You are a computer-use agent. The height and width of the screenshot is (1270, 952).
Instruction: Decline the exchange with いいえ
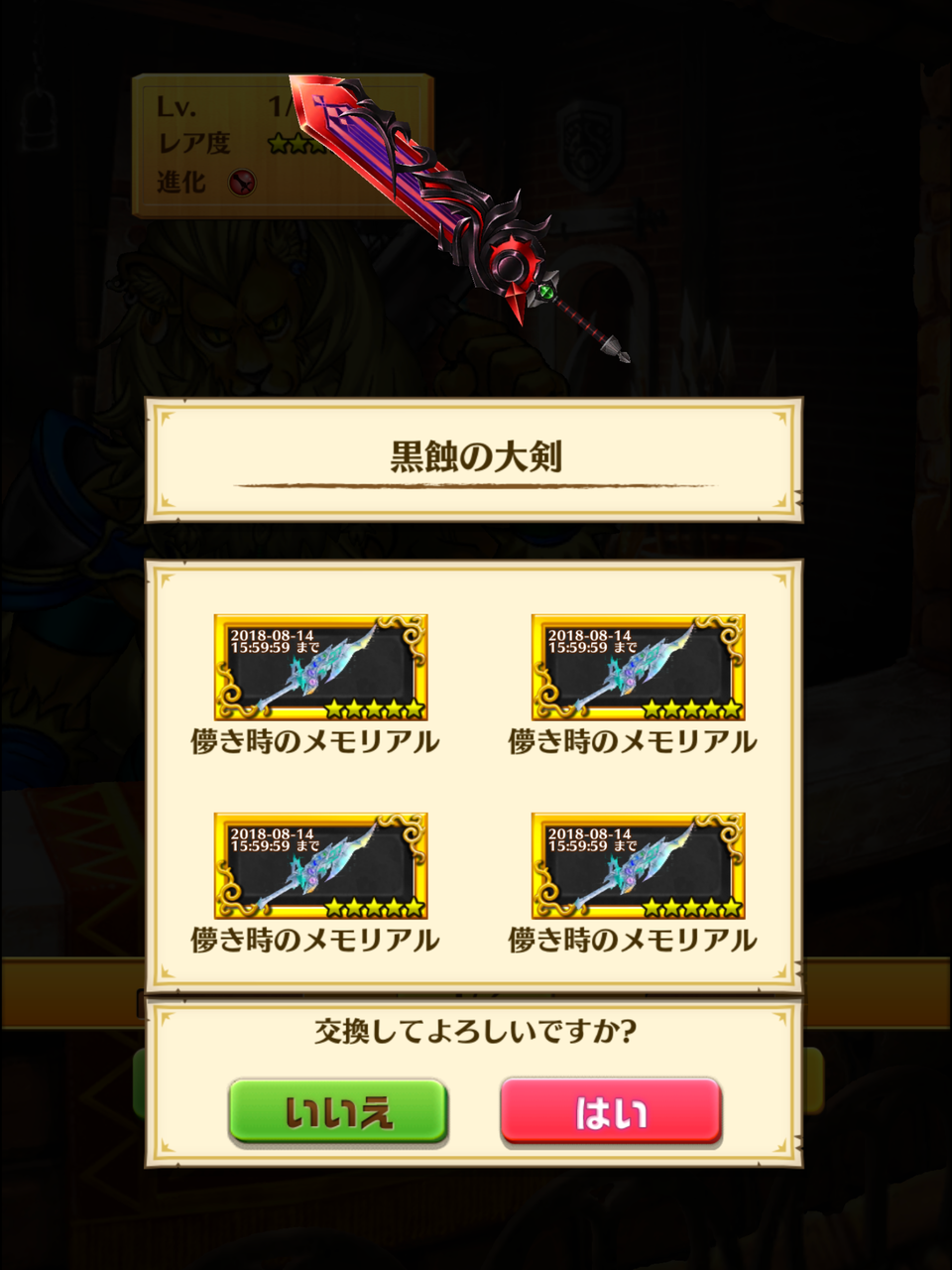pyautogui.click(x=338, y=1112)
